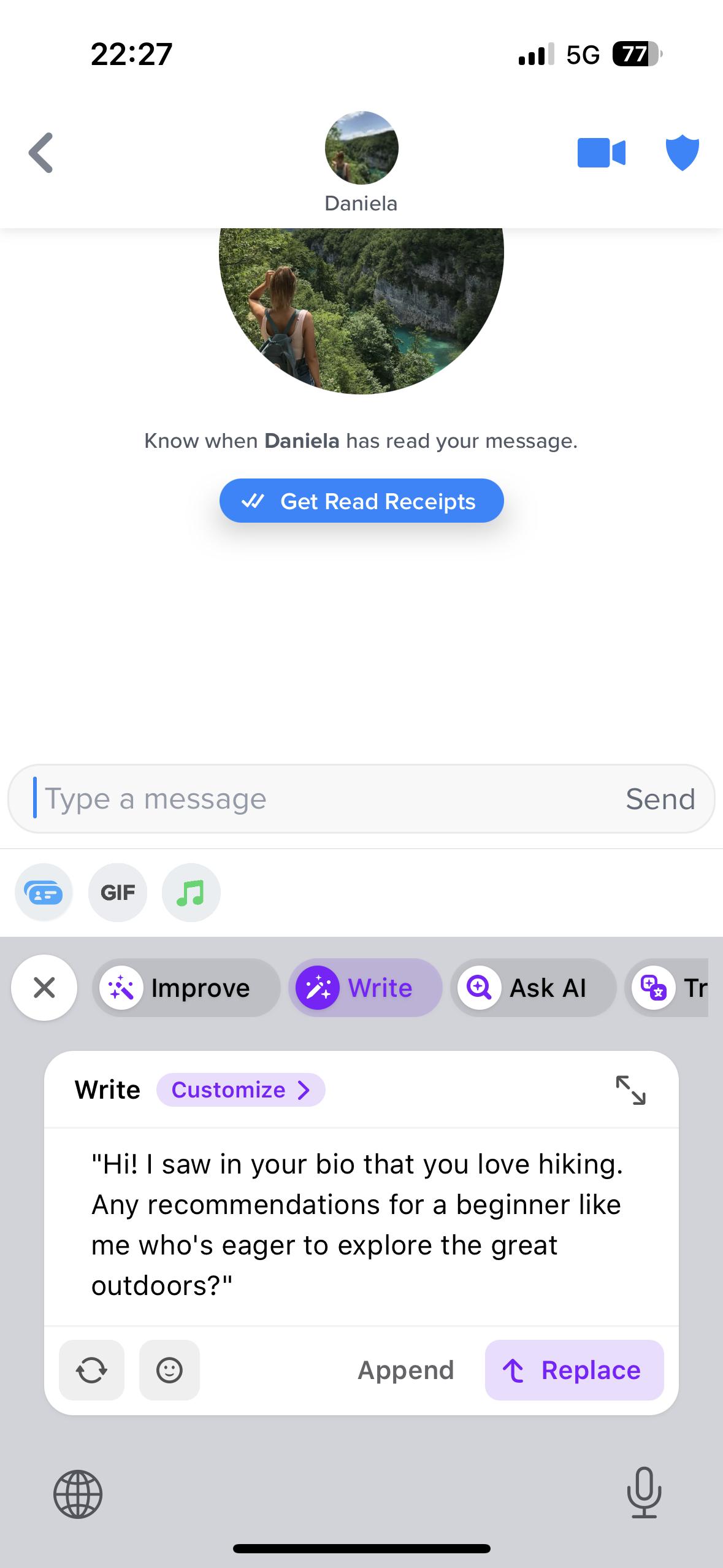Open Daniela's profile from header avatar
This screenshot has height=1568, width=723.
(361, 148)
